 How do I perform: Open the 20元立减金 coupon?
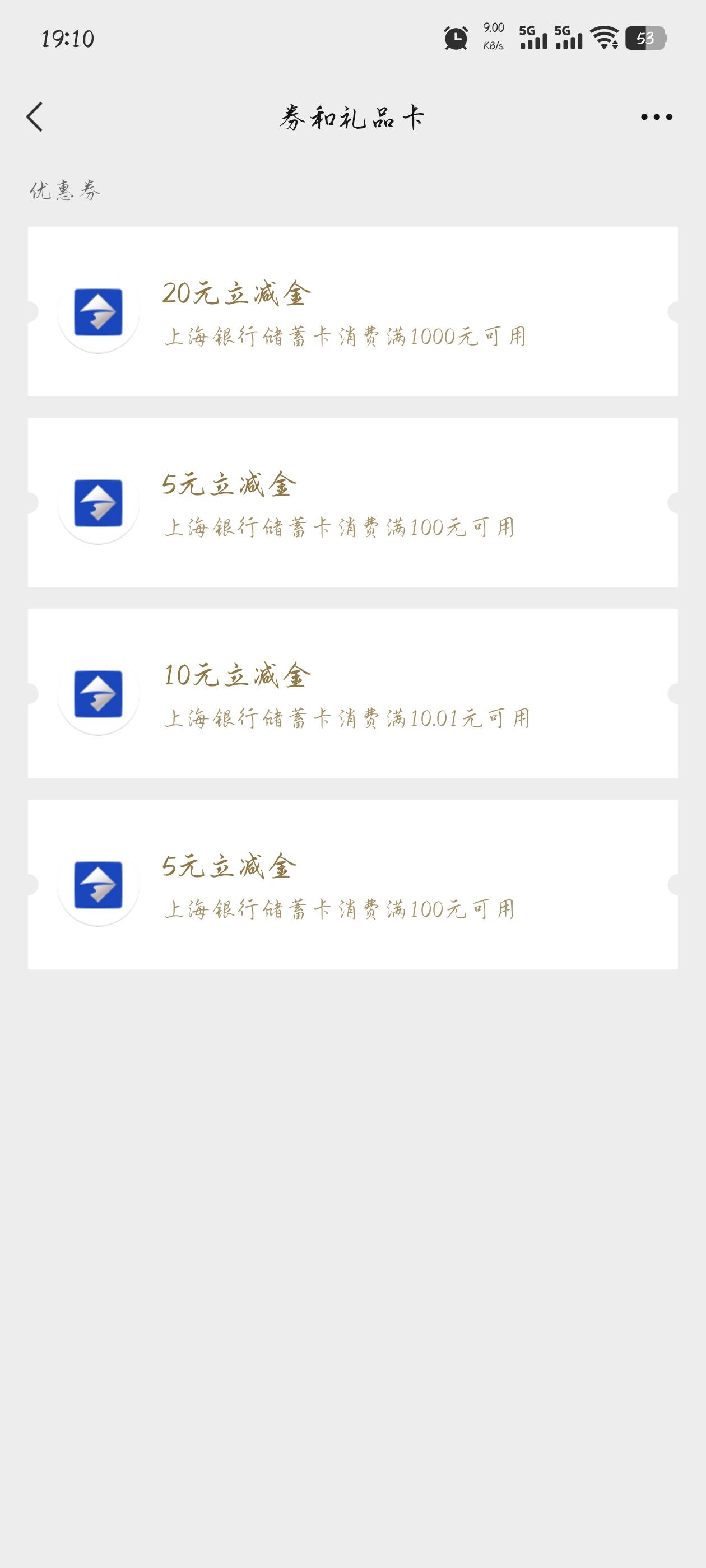click(352, 312)
